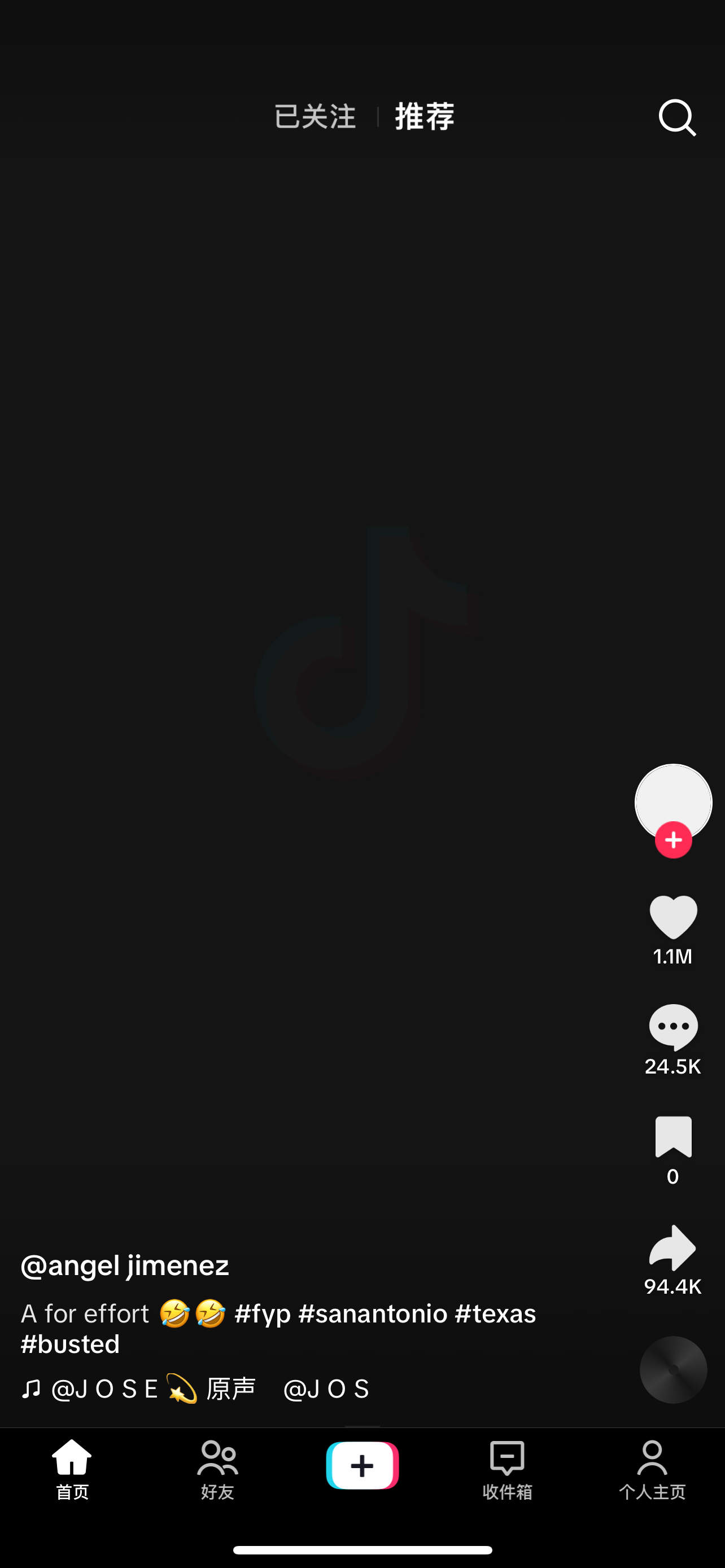Switch to the 已关注 tab
The width and height of the screenshot is (725, 1568).
(x=315, y=116)
